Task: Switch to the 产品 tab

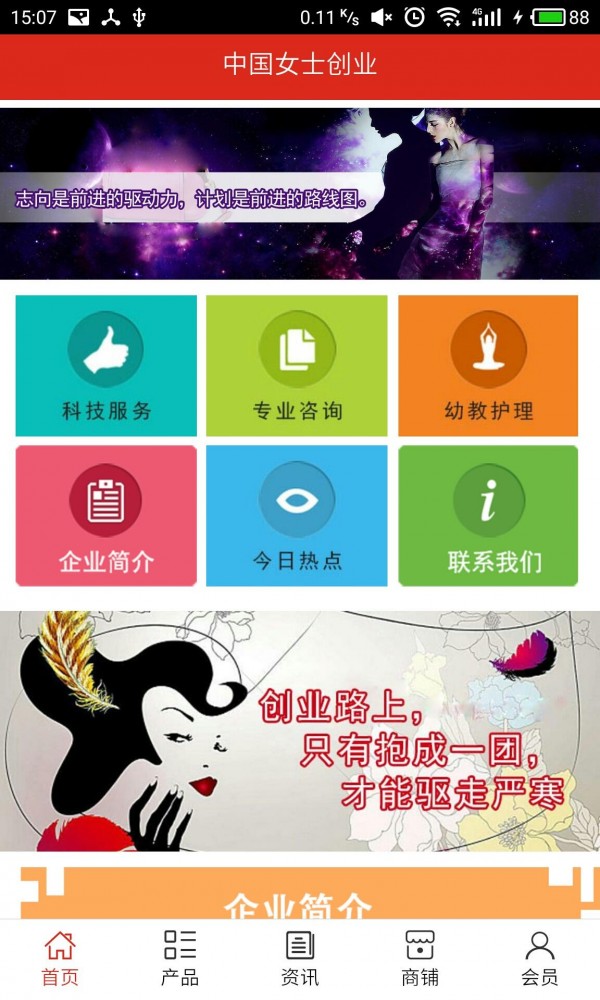Action: coord(180,958)
